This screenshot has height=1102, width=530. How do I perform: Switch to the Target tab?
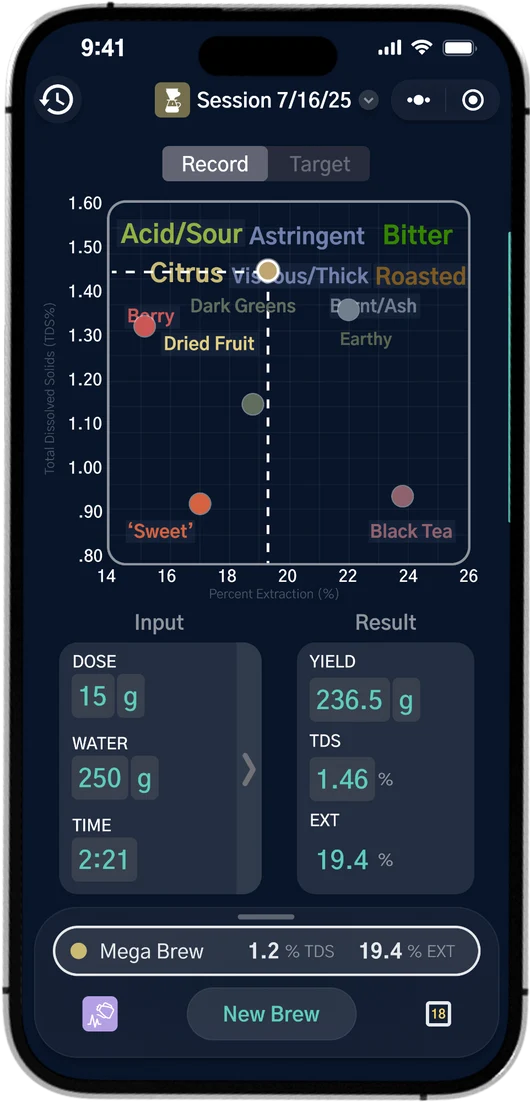pyautogui.click(x=320, y=164)
